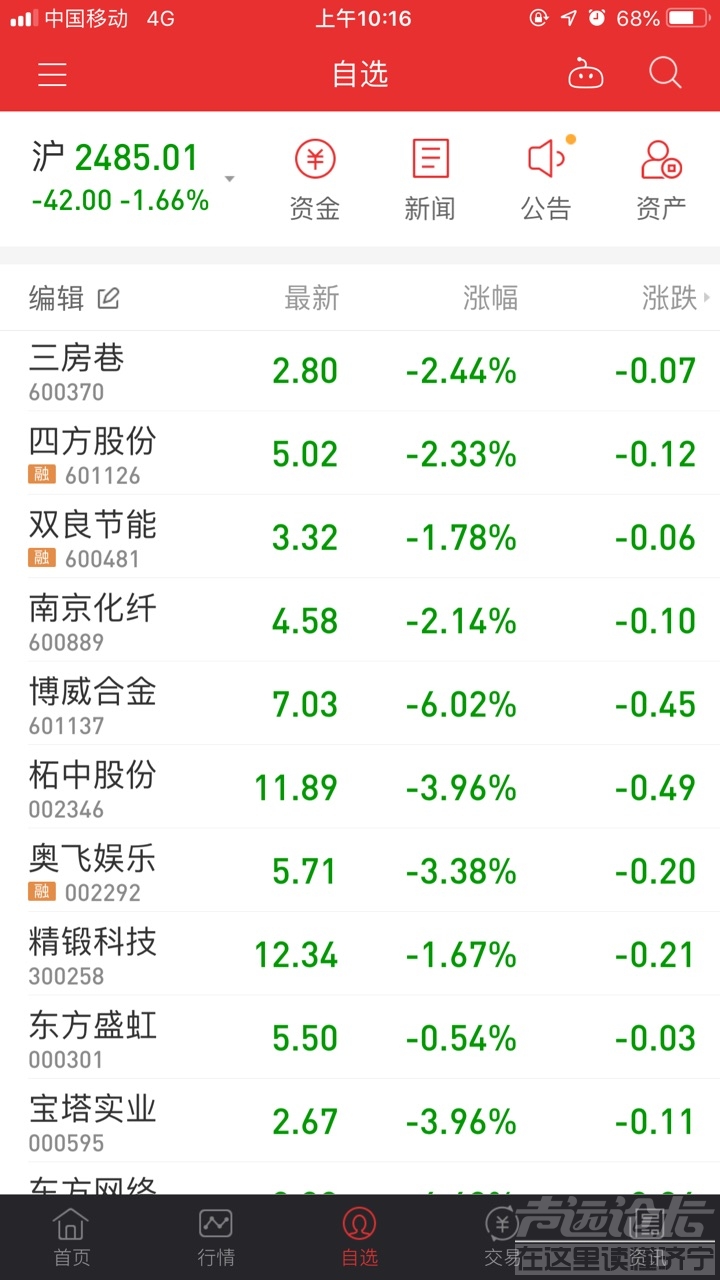
Task: Open 新闻 news shortcut
Action: coord(430,180)
